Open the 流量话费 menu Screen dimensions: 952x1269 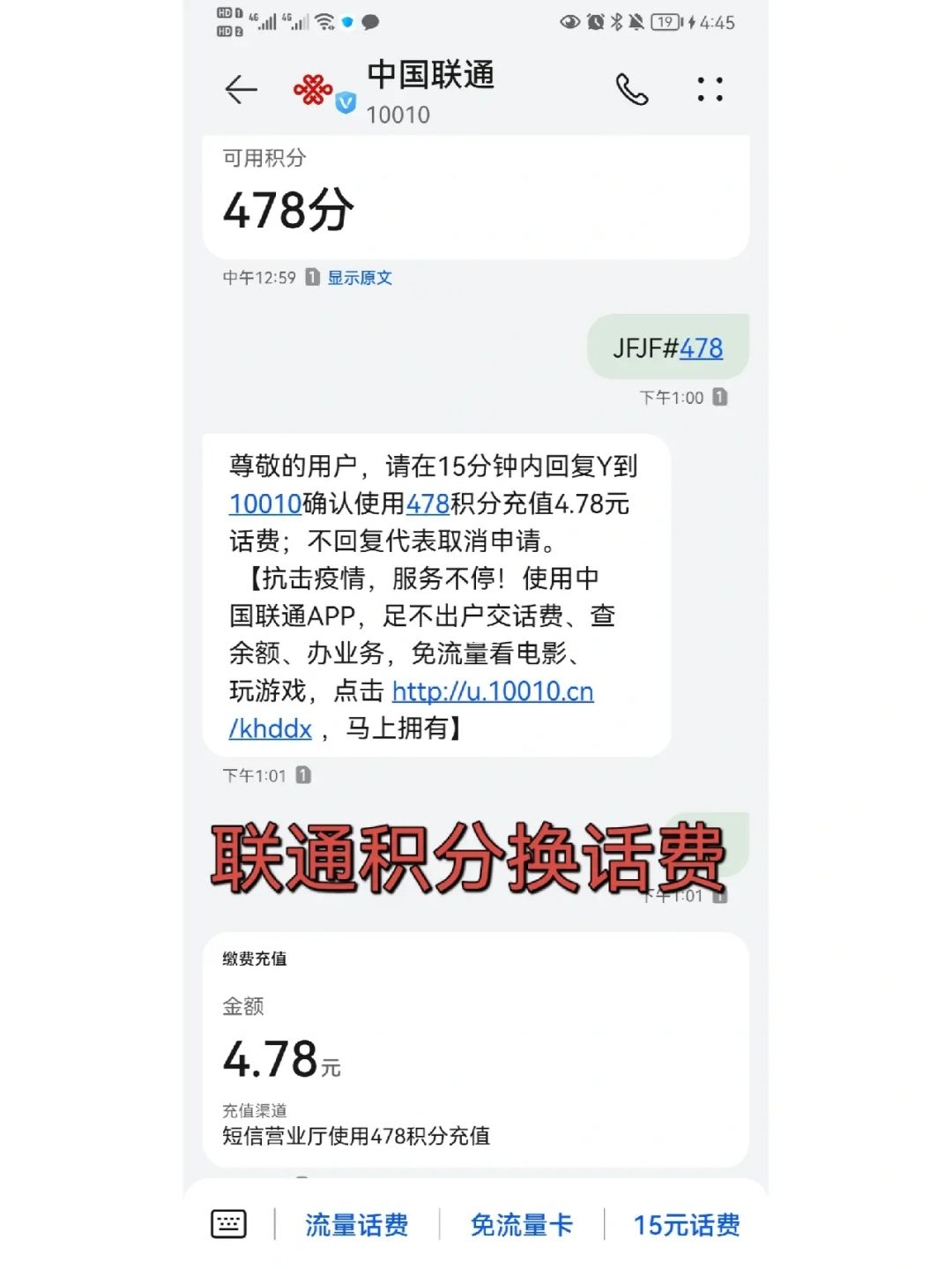click(x=357, y=1224)
